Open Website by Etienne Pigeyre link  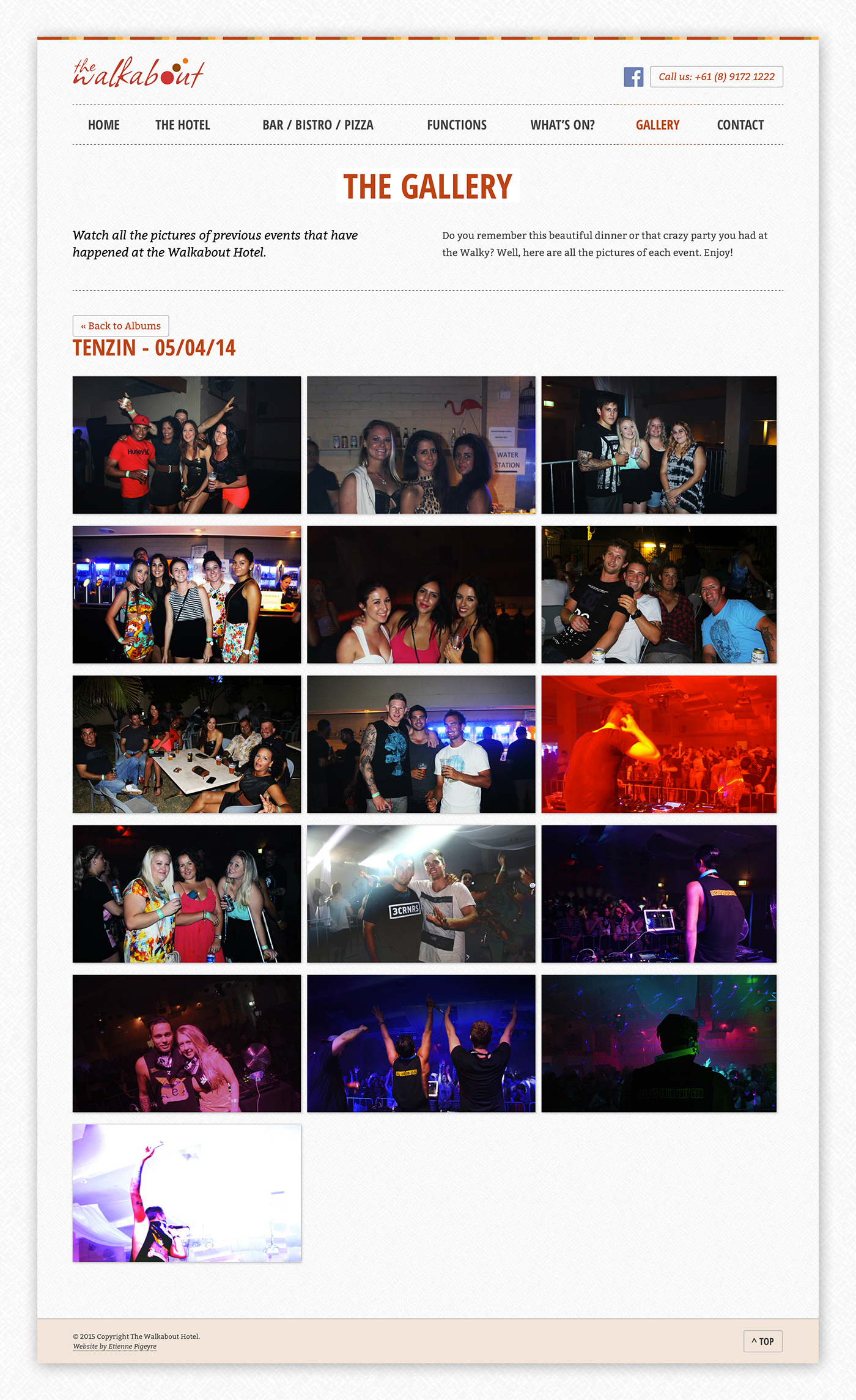coord(115,1346)
